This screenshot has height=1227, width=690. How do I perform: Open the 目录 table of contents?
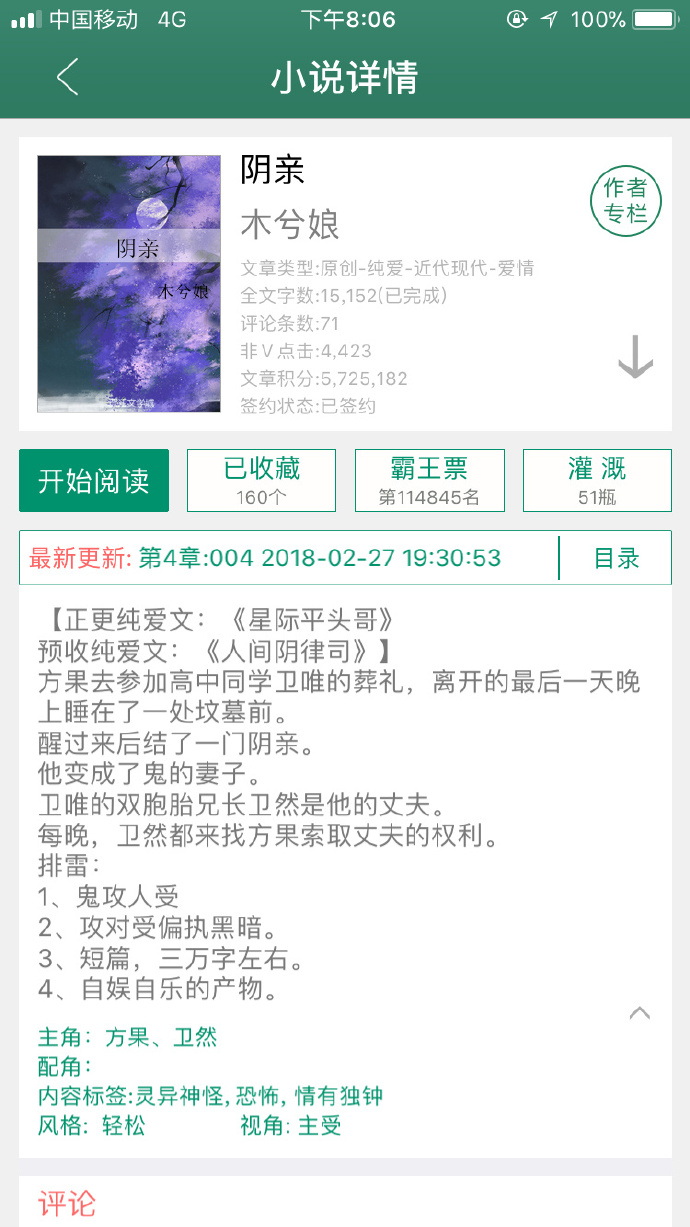click(616, 558)
